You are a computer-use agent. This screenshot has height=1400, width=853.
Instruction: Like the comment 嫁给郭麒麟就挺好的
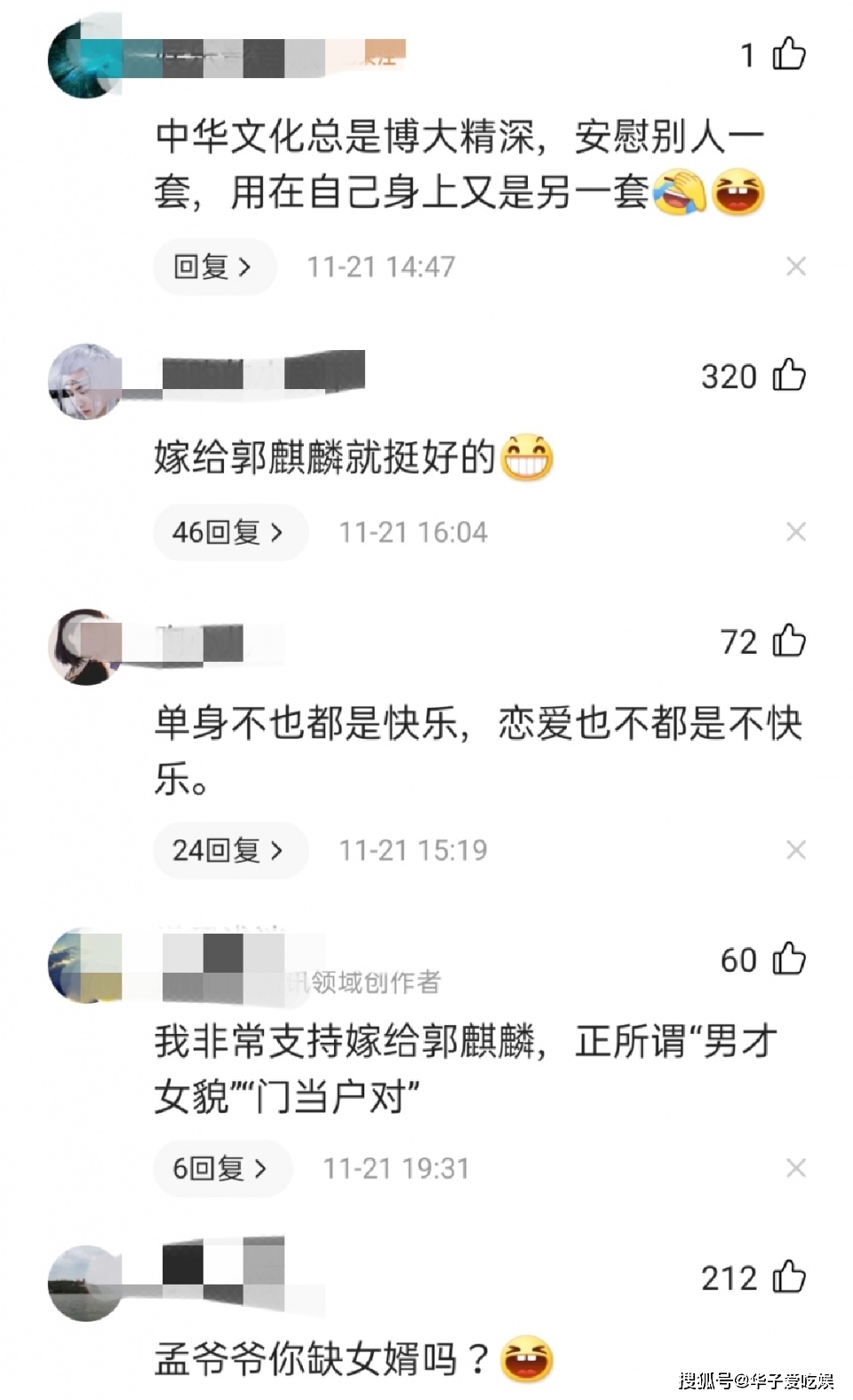pyautogui.click(x=789, y=376)
